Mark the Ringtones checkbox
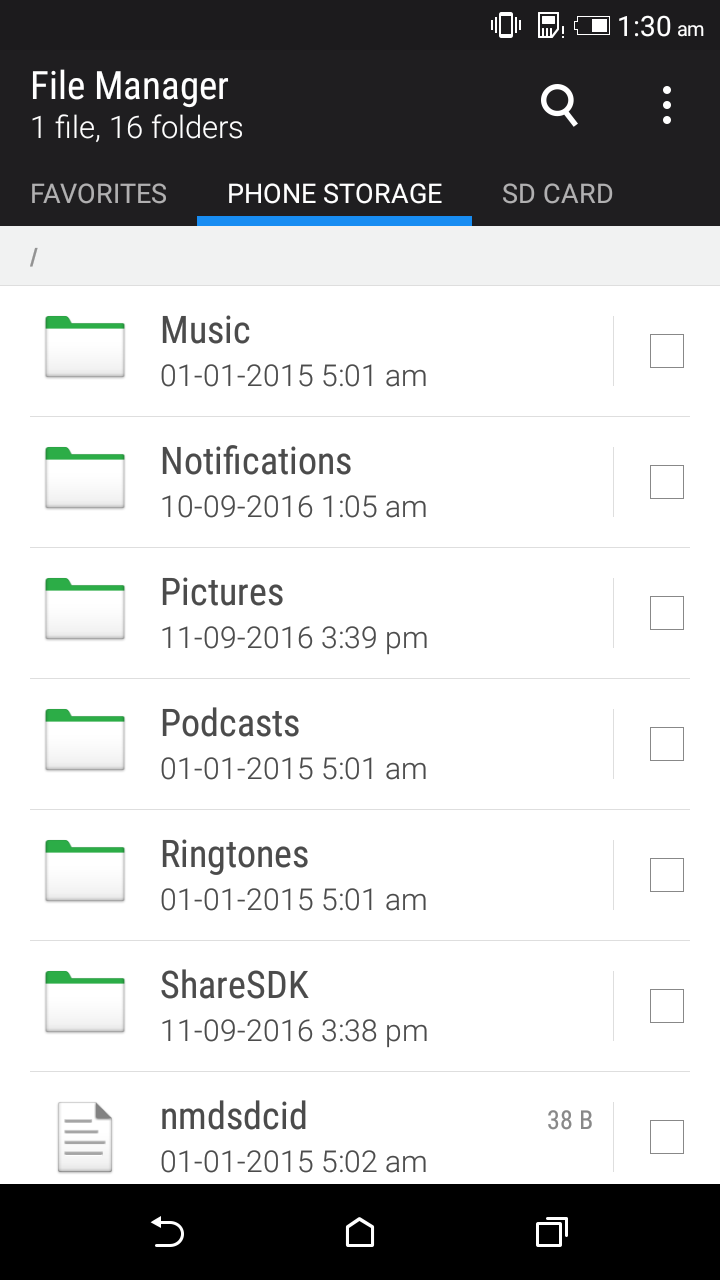Screen dimensions: 720x1280 click(667, 875)
